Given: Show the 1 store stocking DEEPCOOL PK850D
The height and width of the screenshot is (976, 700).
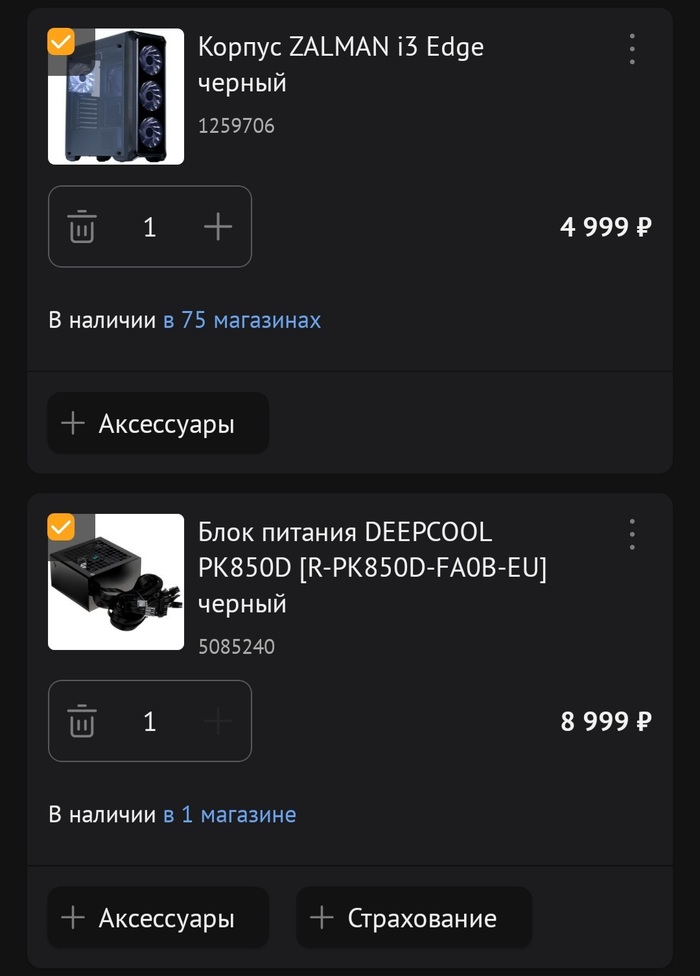Looking at the screenshot, I should click(x=230, y=814).
